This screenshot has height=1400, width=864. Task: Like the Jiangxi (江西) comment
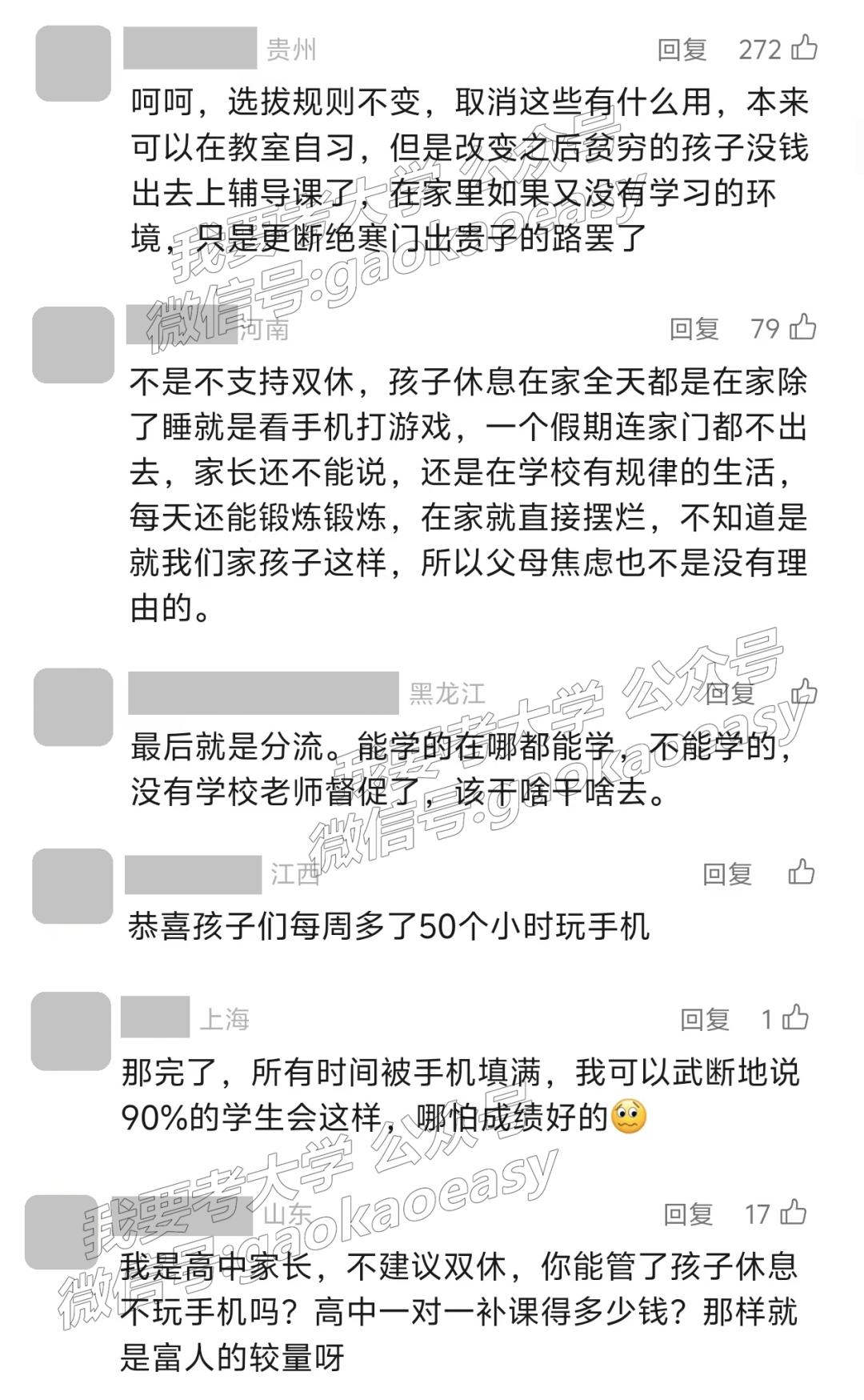[x=802, y=872]
